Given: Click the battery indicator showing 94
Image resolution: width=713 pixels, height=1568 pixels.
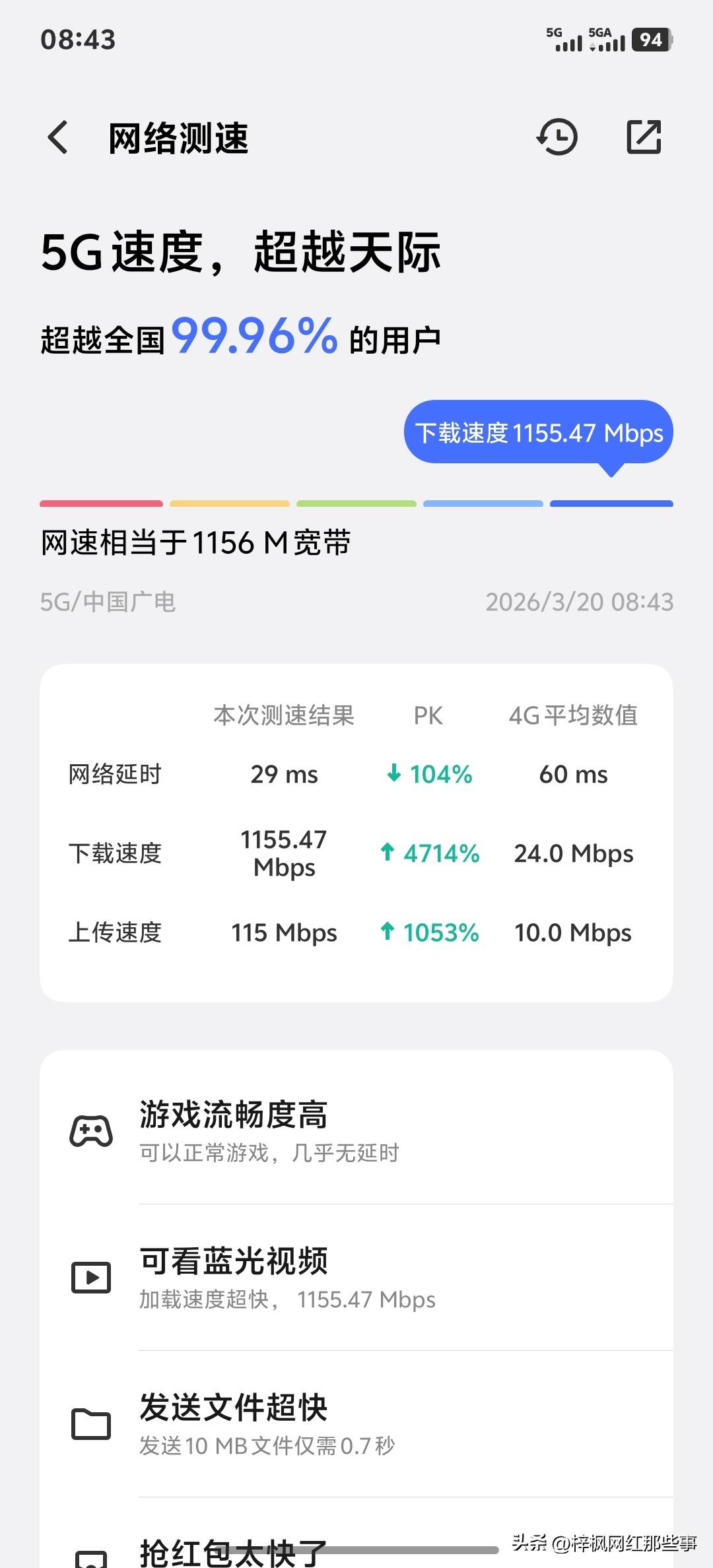Looking at the screenshot, I should point(651,41).
